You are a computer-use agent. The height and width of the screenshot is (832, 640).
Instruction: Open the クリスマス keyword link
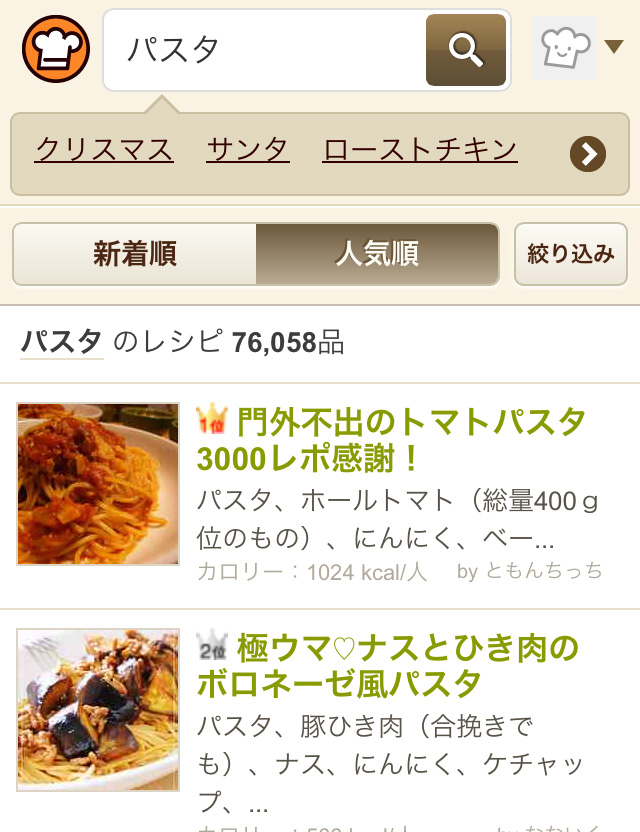pos(104,150)
